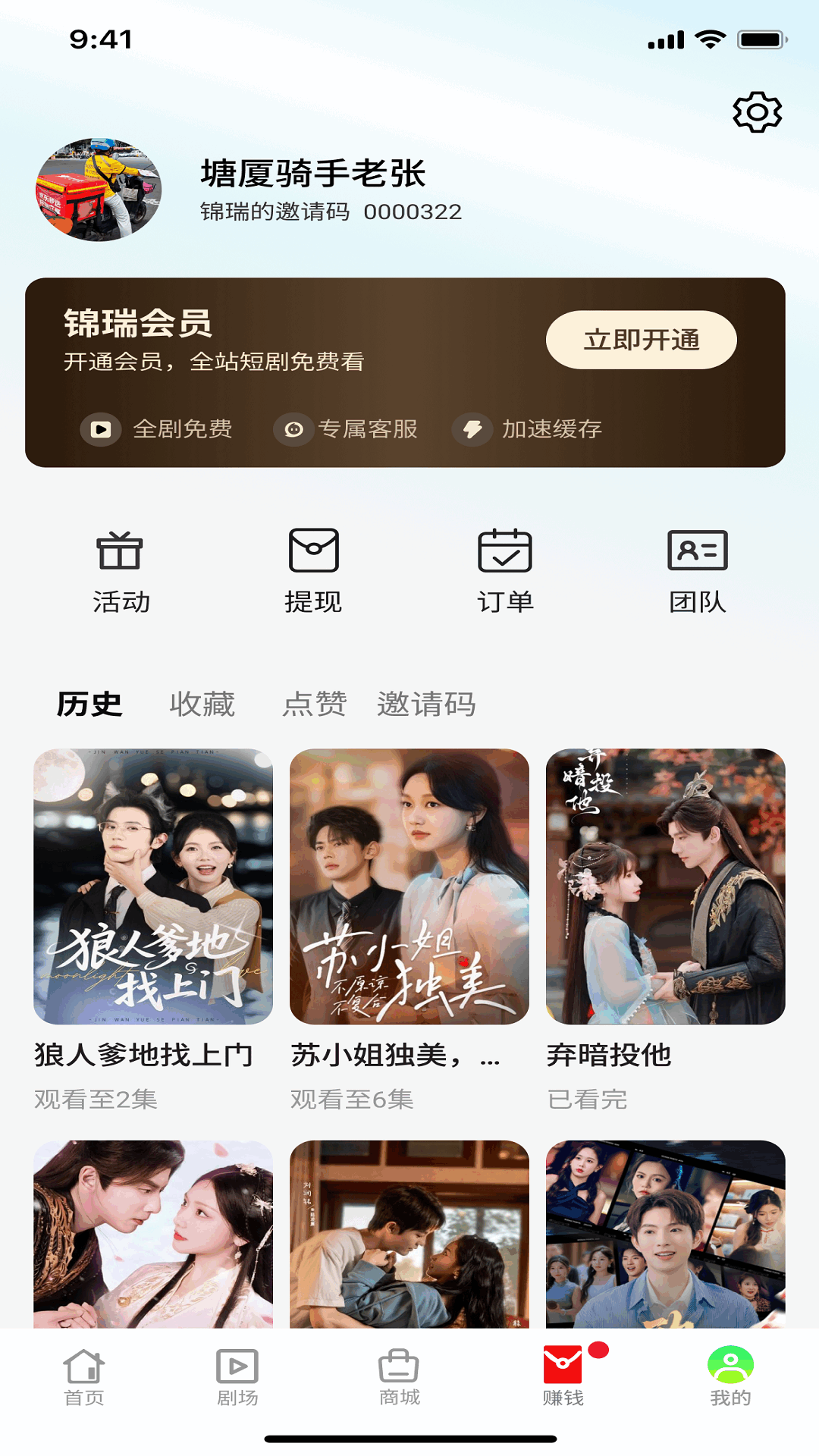819x1456 pixels.
Task: Tap the 提现 withdrawal icon
Action: point(314,569)
